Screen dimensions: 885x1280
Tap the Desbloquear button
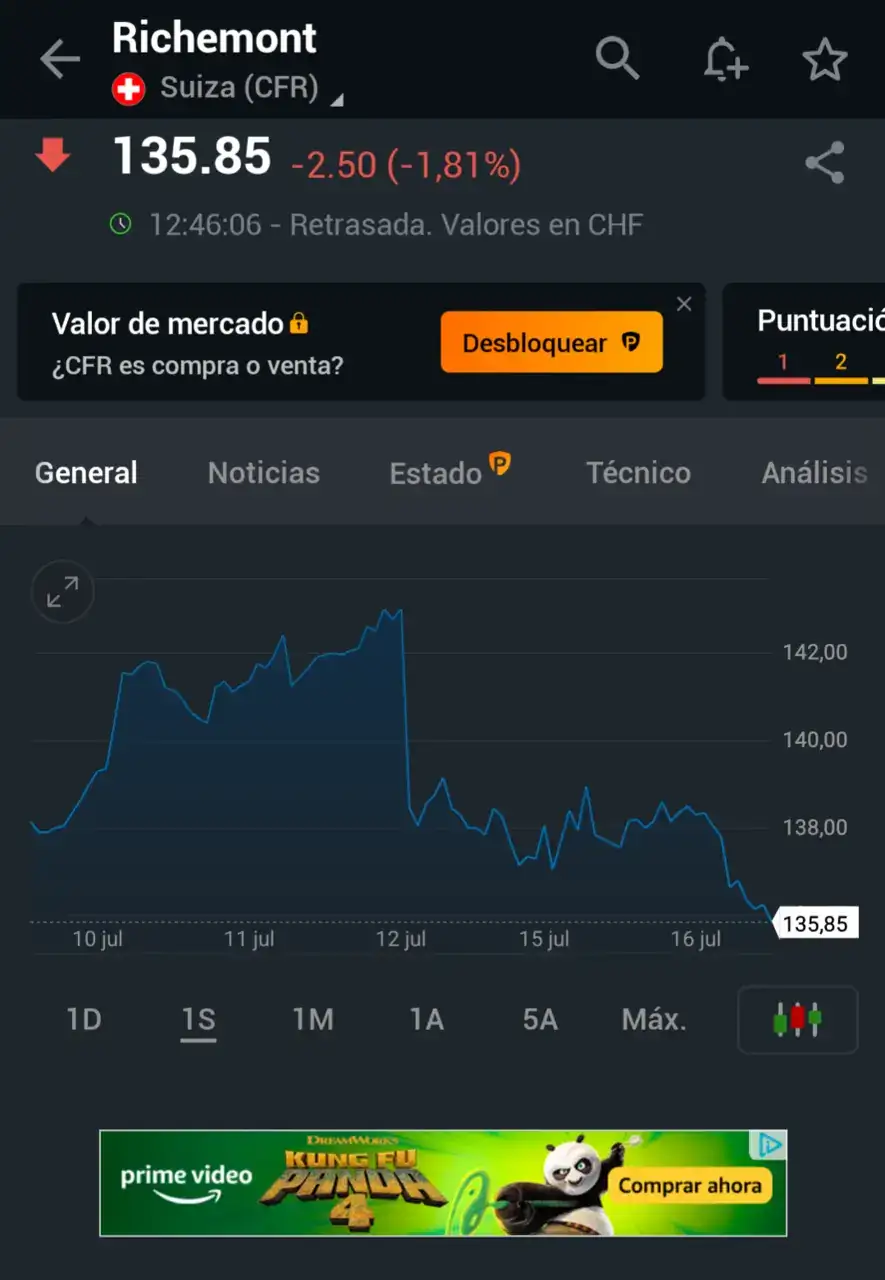click(x=551, y=343)
